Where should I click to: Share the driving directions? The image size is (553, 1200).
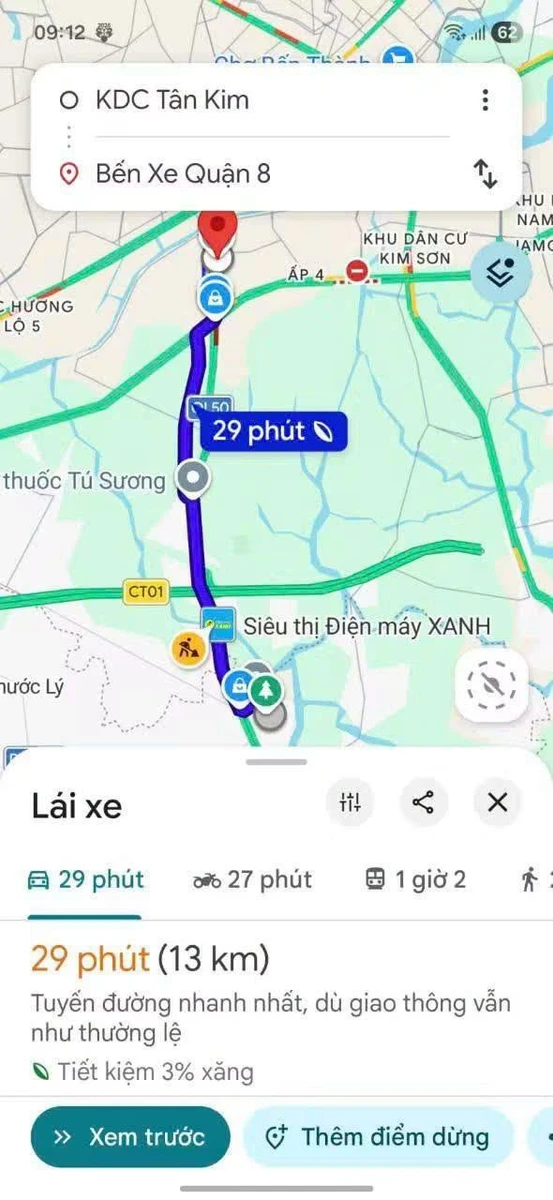coord(424,801)
